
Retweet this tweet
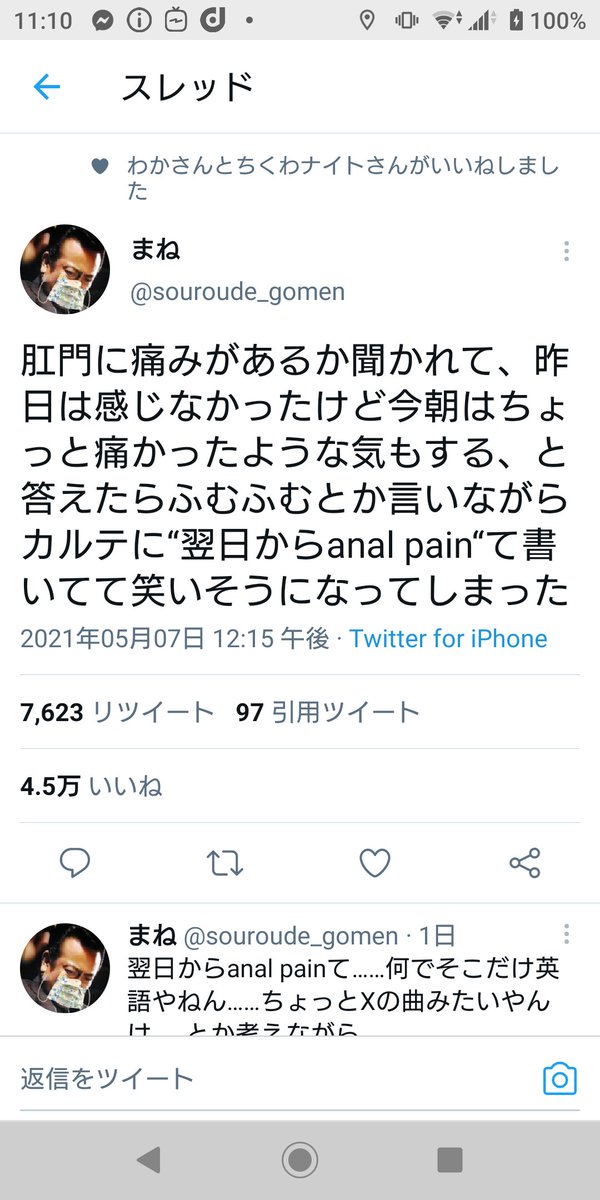point(225,862)
